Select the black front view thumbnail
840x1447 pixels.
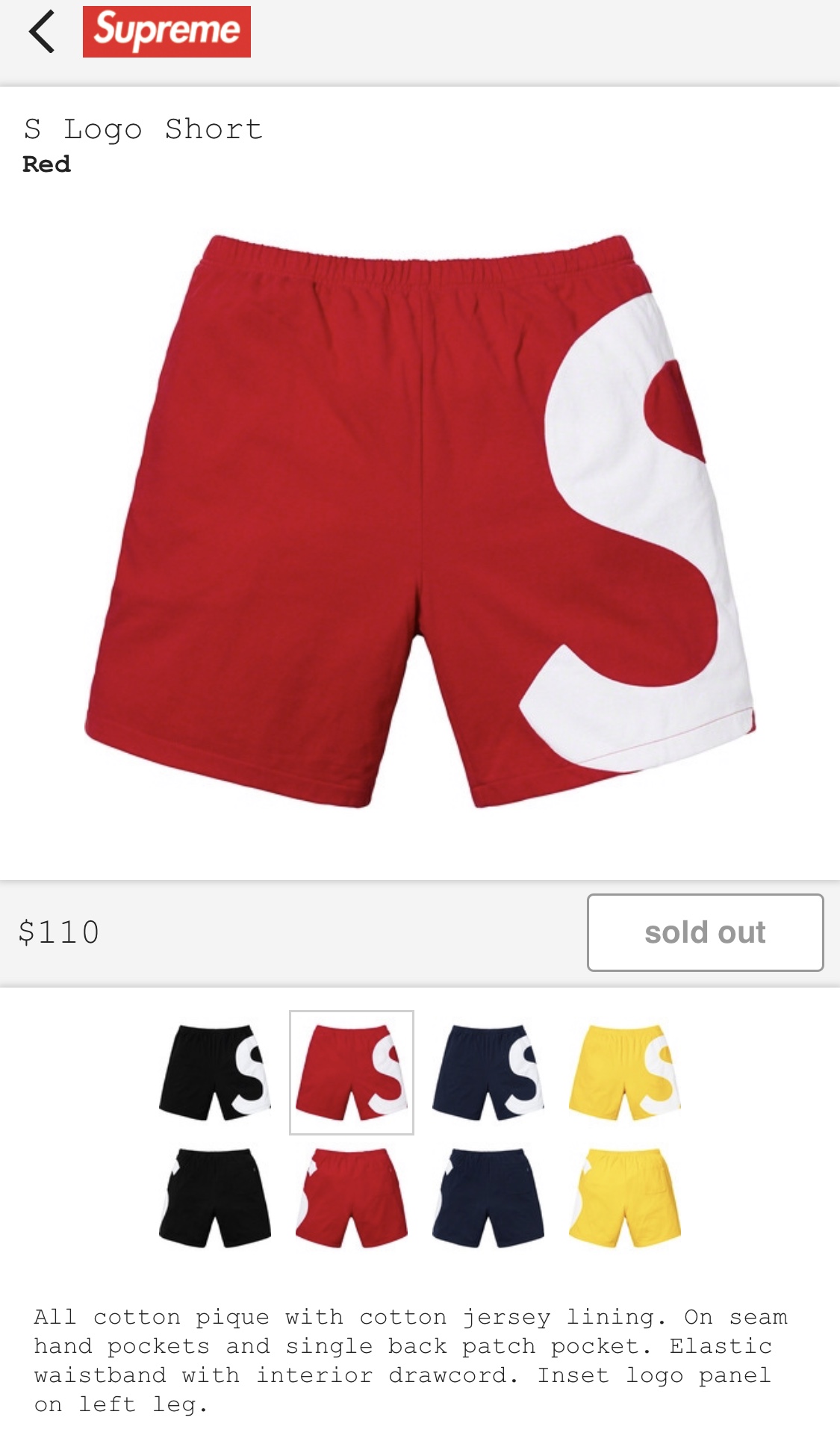215,1073
